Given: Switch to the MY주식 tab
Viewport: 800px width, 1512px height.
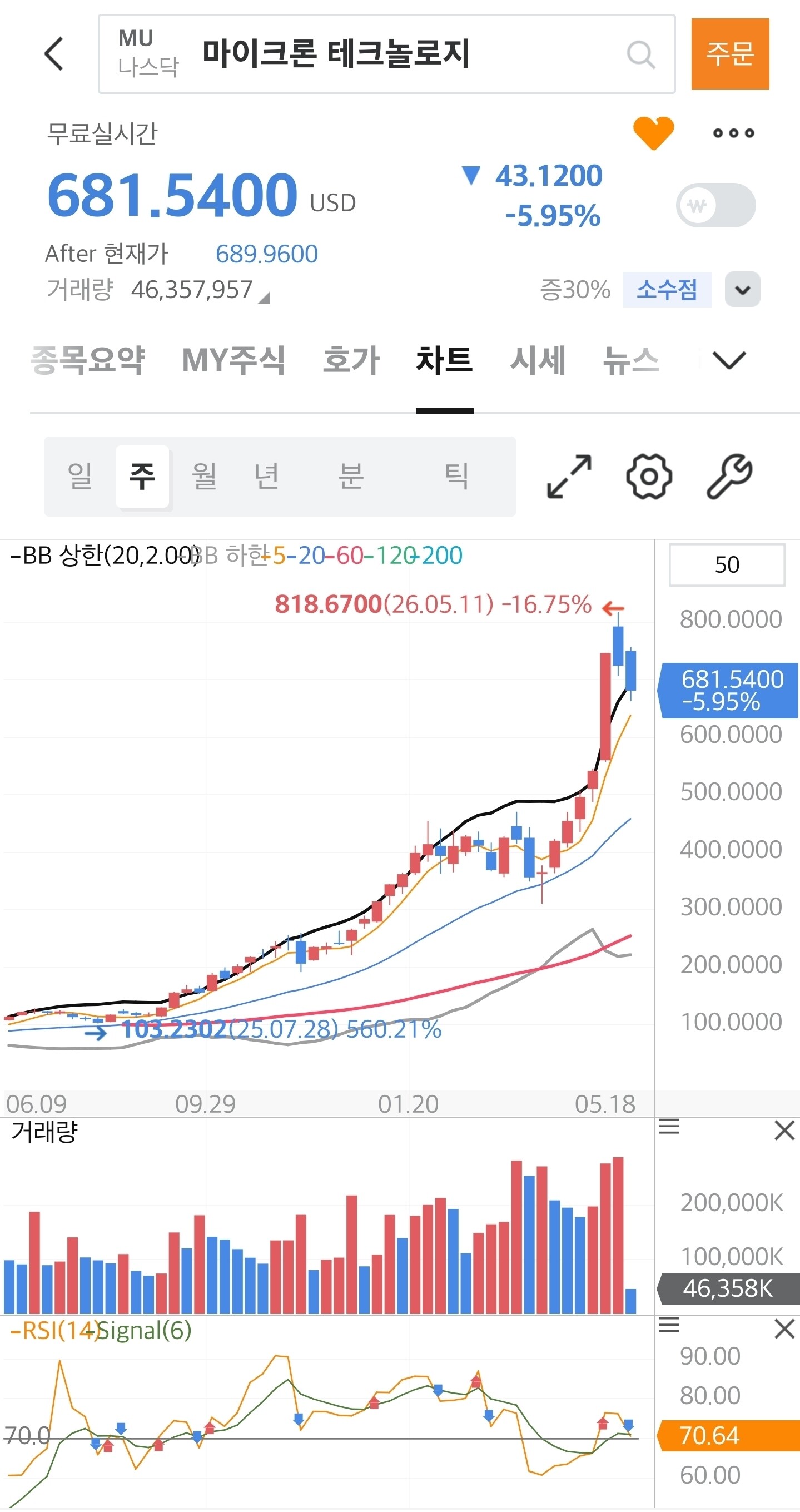Looking at the screenshot, I should [233, 360].
